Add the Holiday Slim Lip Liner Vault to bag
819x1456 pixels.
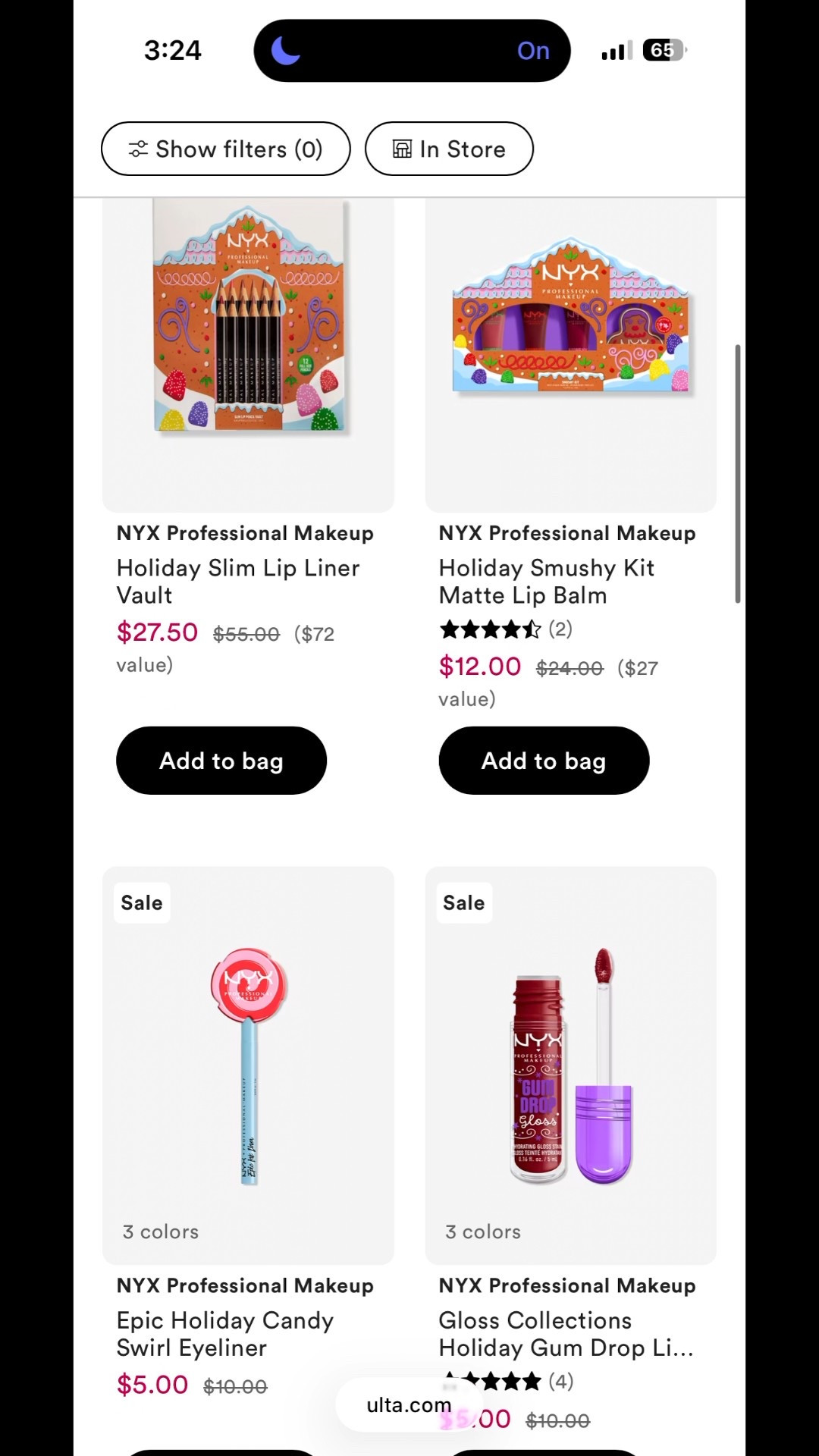click(x=221, y=761)
